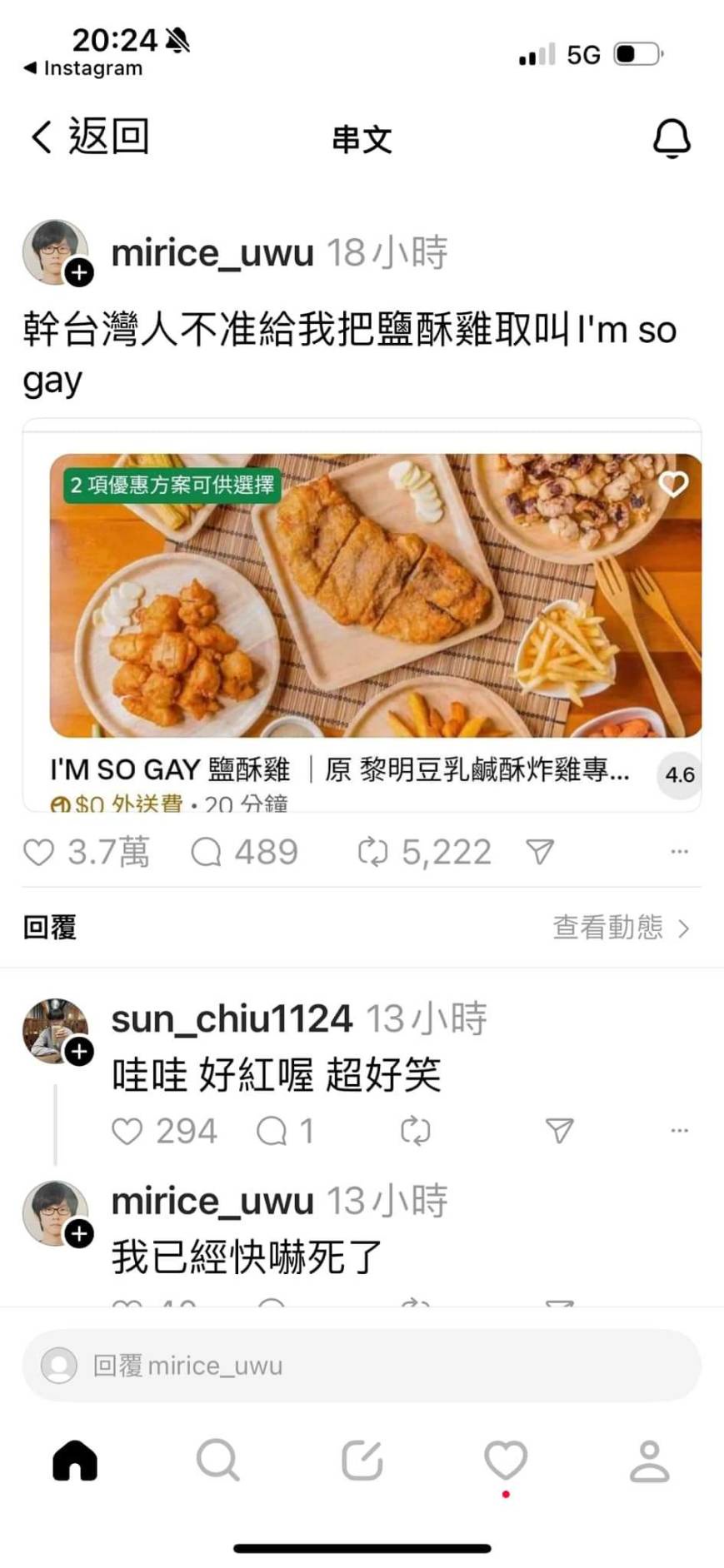The width and height of the screenshot is (724, 1568).
Task: Like sun_chiu1124's reply
Action: point(127,1131)
